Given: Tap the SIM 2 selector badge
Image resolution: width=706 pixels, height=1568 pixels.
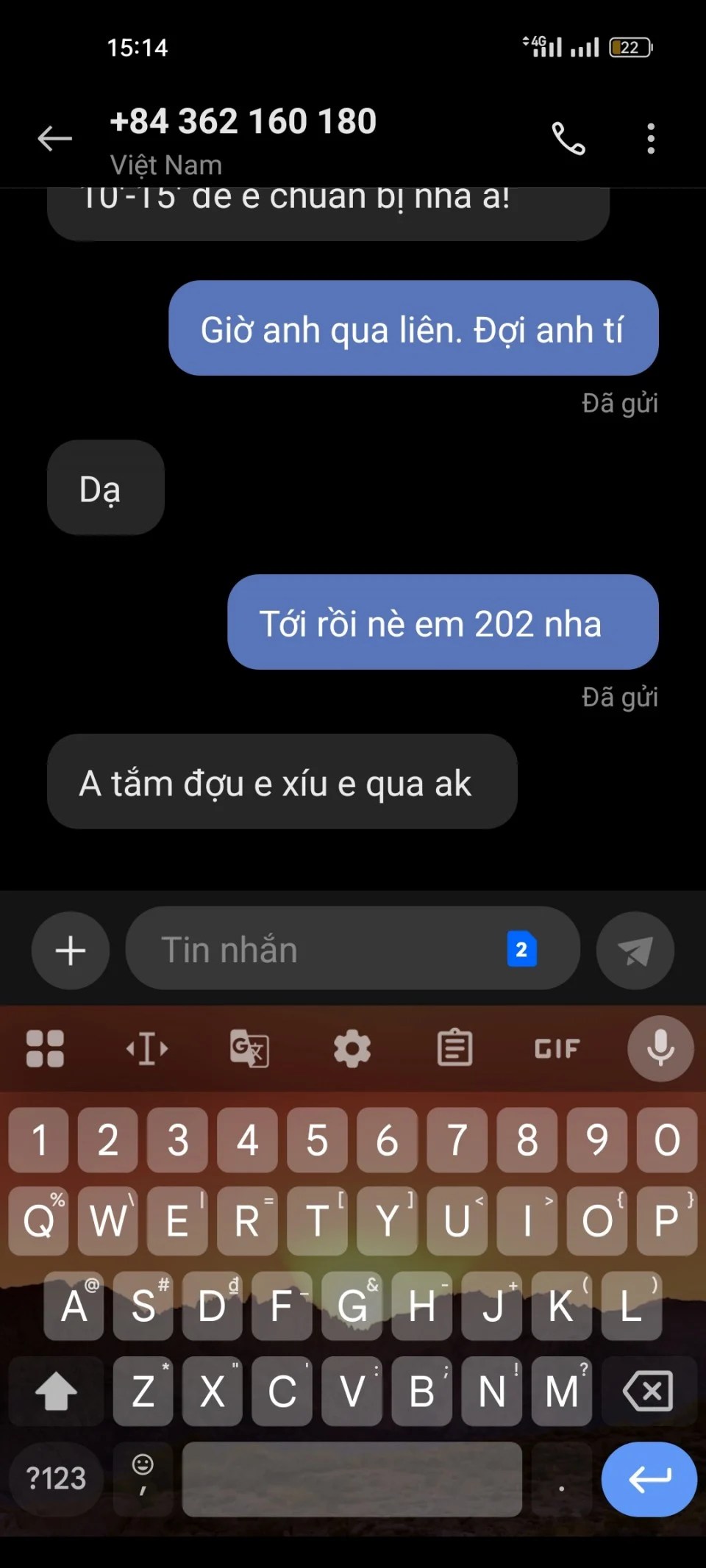Looking at the screenshot, I should [521, 950].
